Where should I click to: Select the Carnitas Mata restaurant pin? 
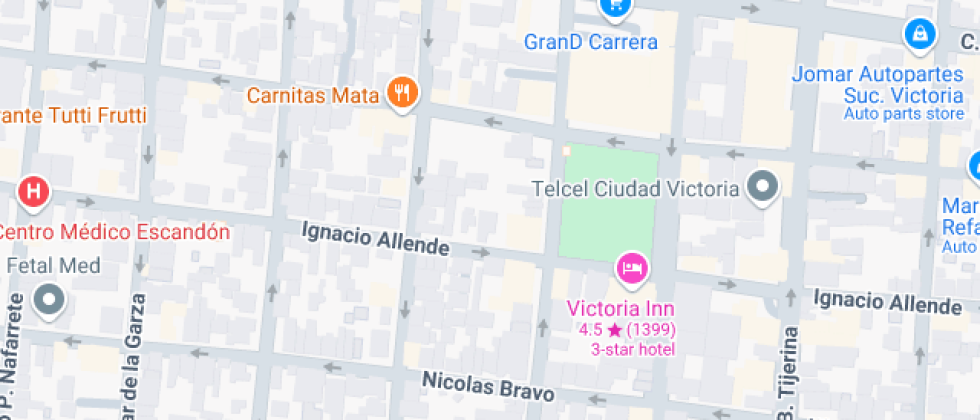pyautogui.click(x=403, y=93)
